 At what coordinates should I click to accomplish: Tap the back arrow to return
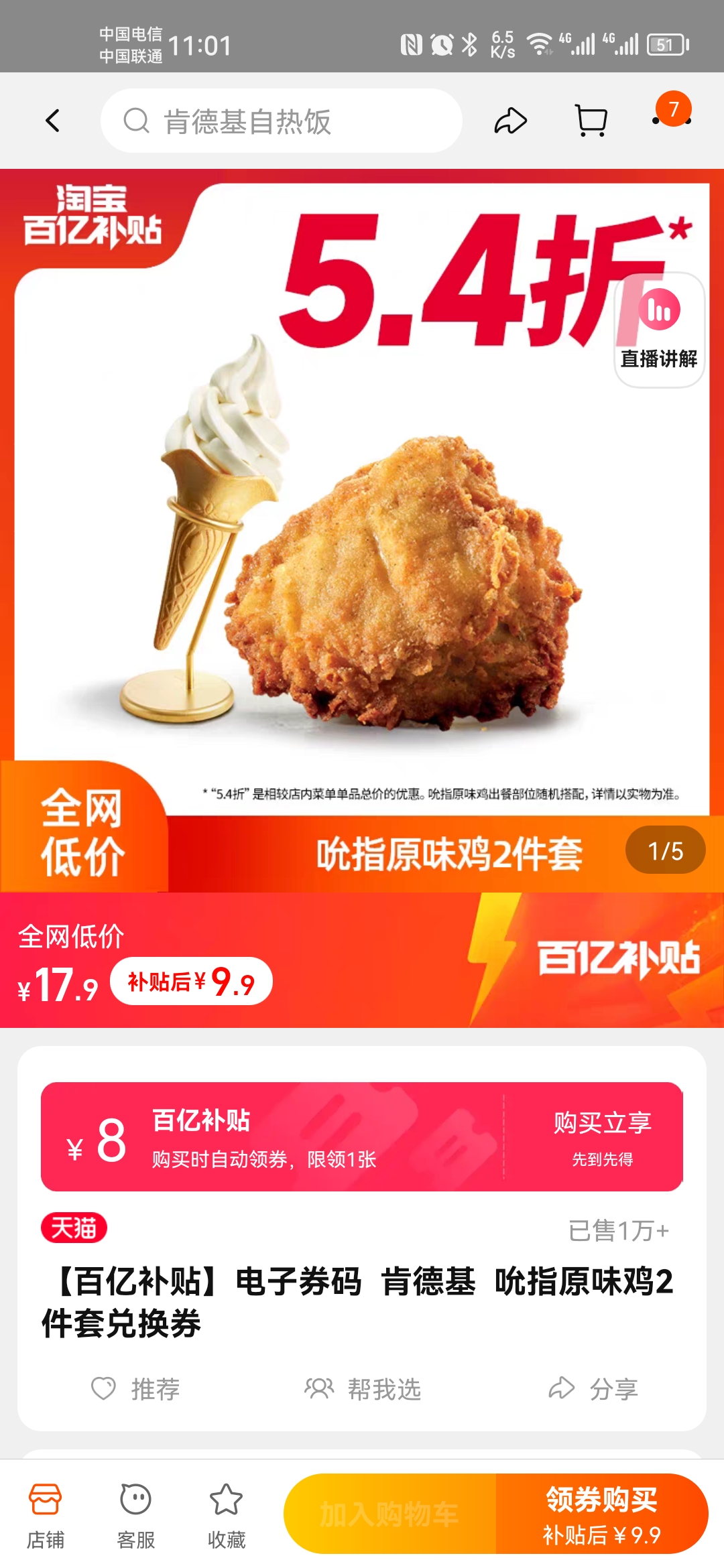pyautogui.click(x=51, y=121)
